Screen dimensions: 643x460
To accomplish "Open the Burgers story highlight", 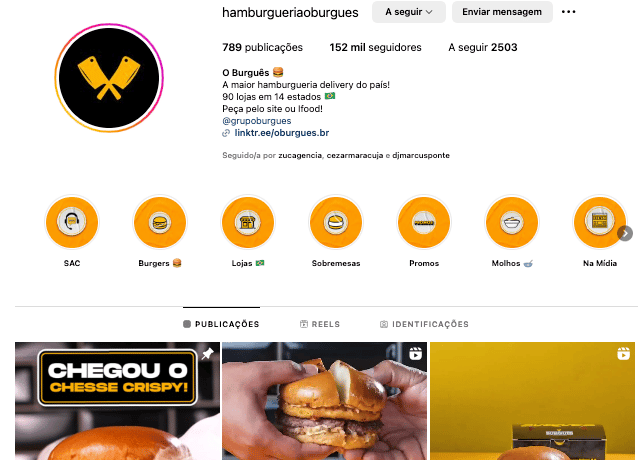I will tap(160, 223).
